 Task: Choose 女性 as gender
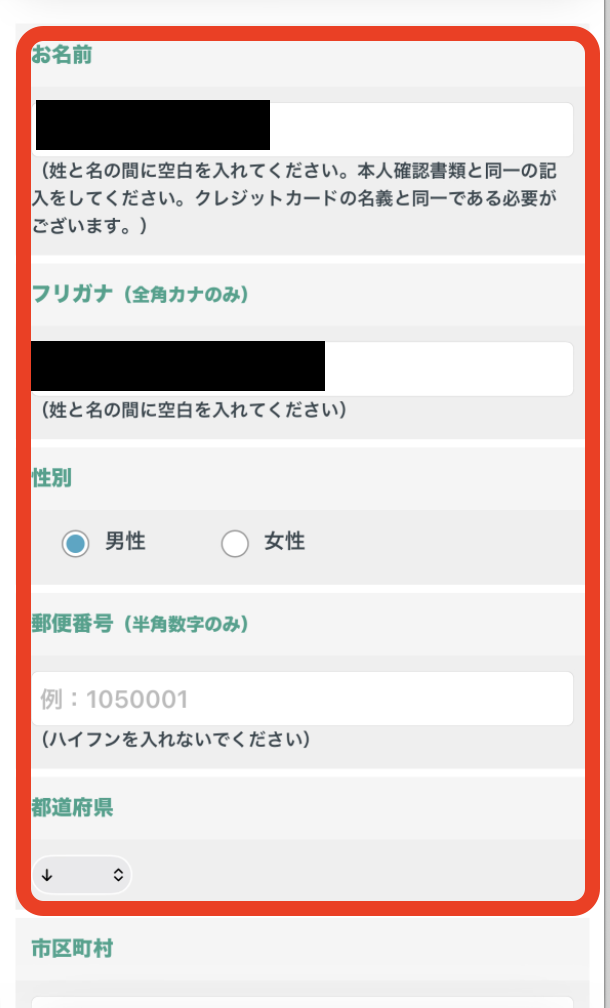point(235,543)
